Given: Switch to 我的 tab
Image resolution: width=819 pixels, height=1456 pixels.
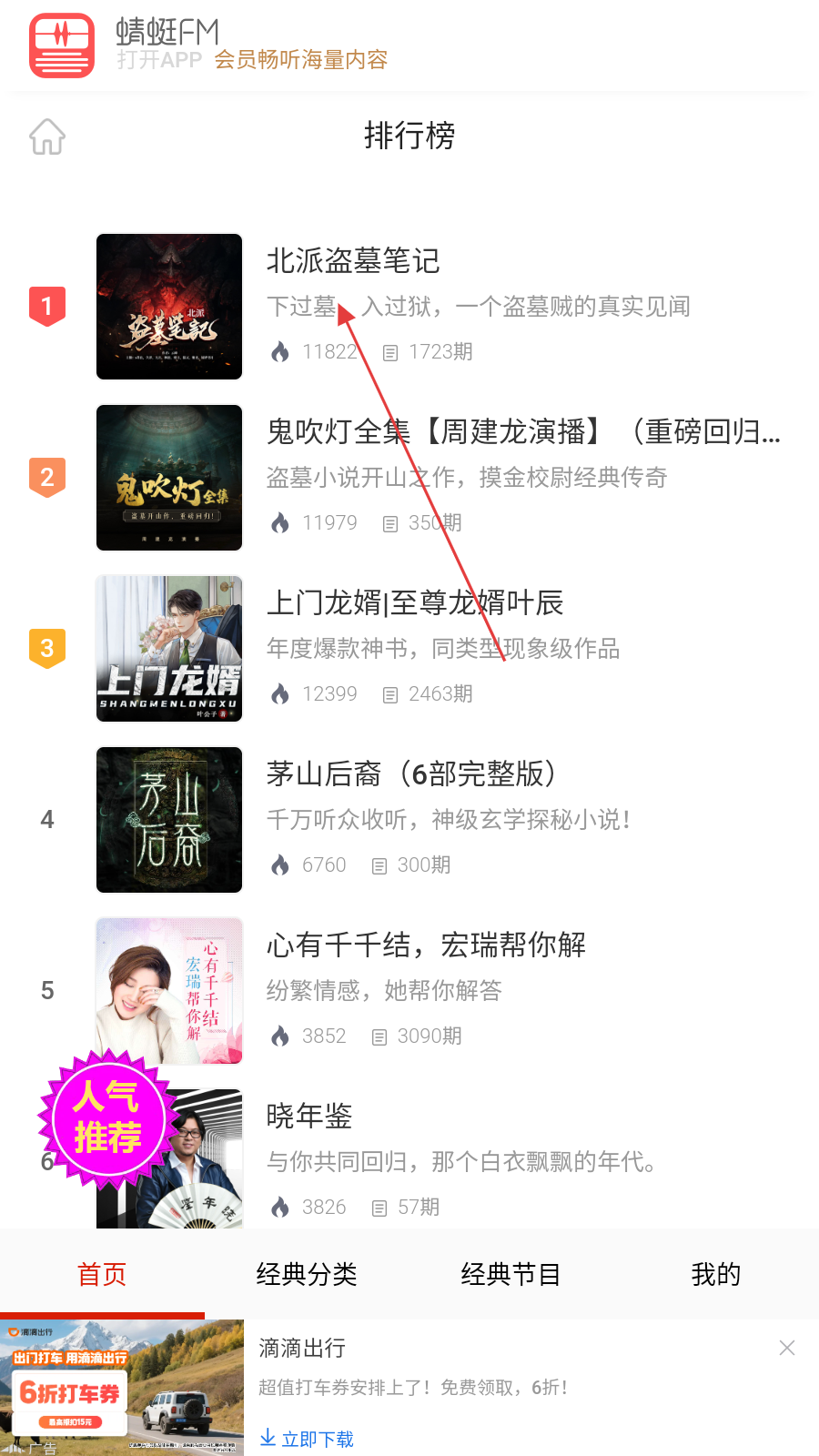Looking at the screenshot, I should [716, 1274].
